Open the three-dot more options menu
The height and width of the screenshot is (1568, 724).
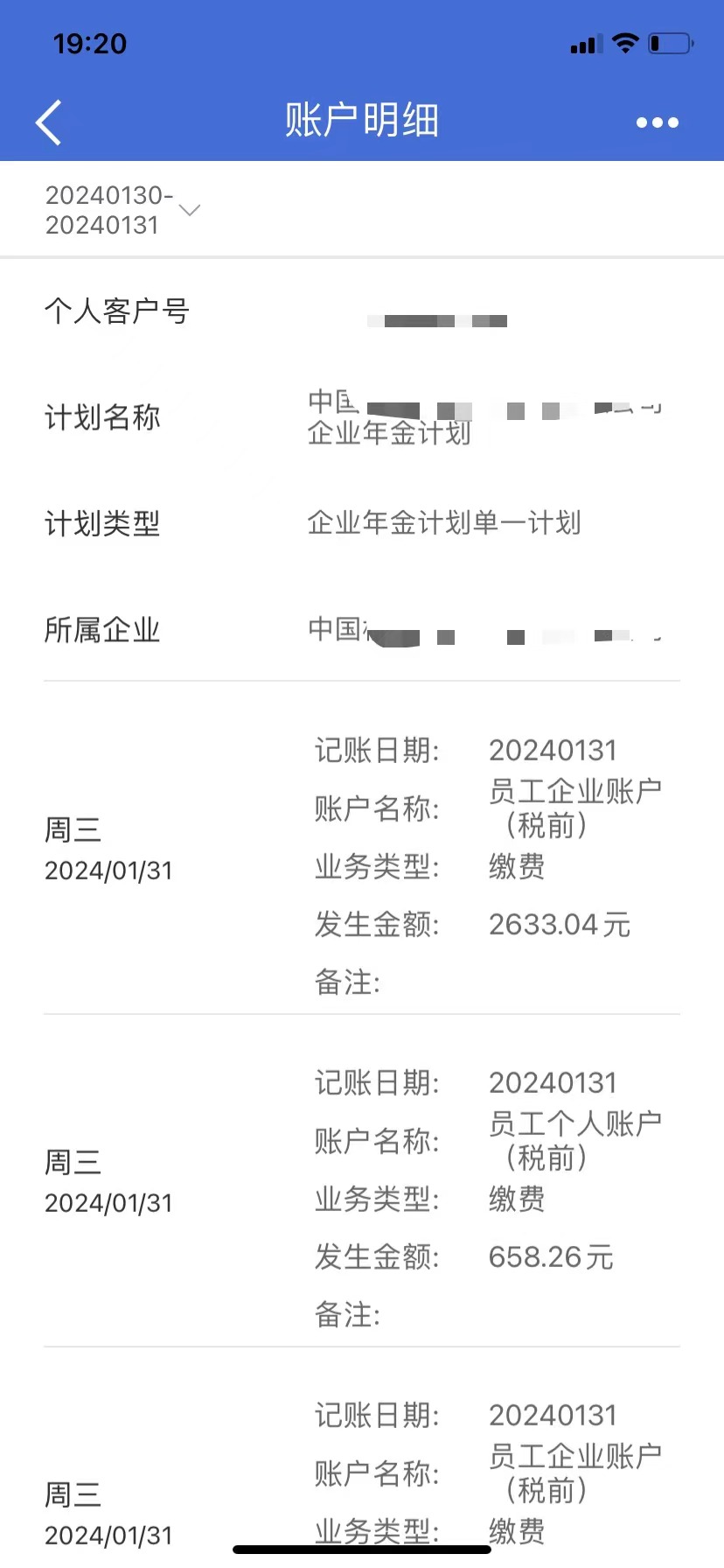coord(657,122)
